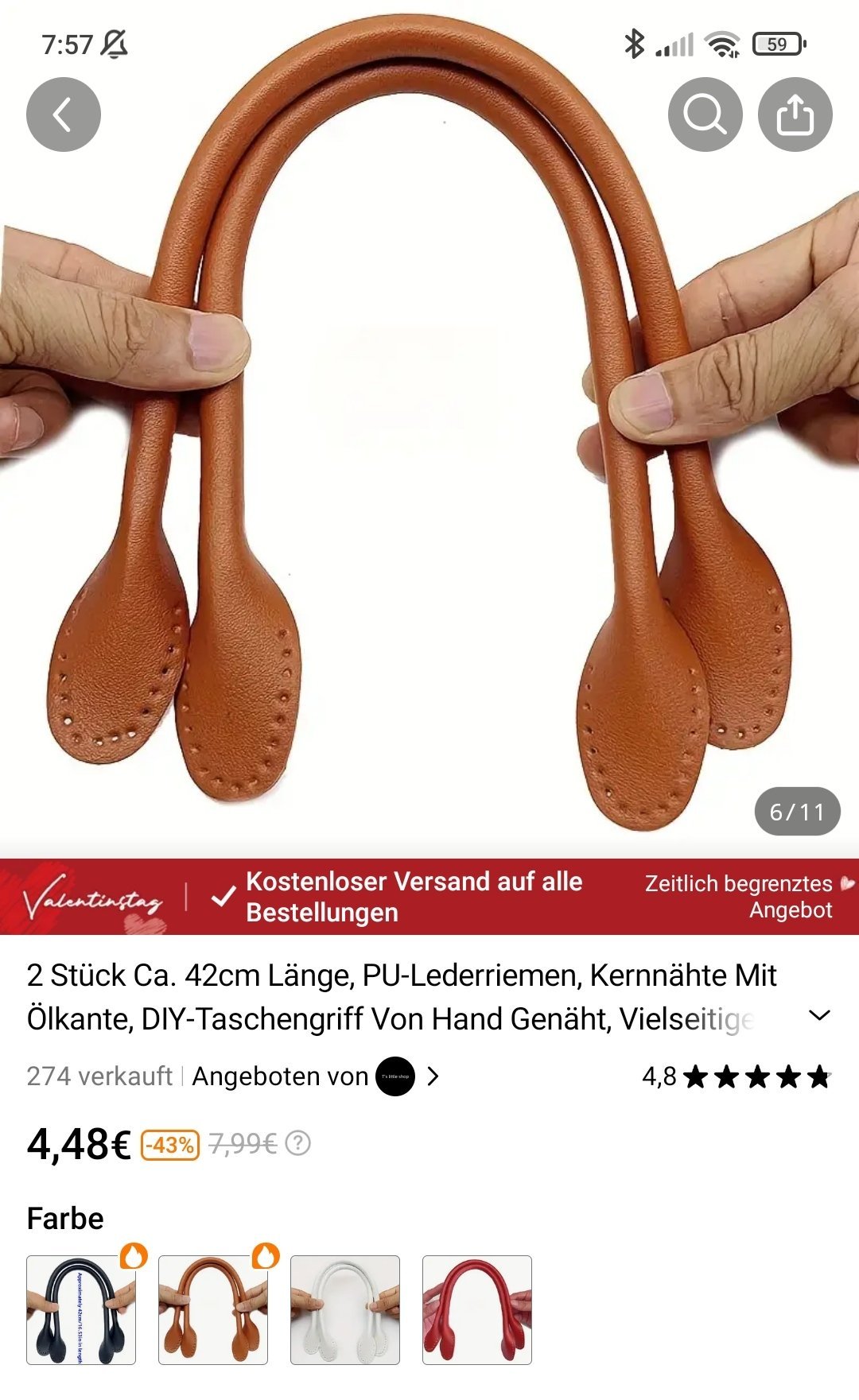This screenshot has height=1400, width=859.
Task: Go back to the previous page
Action: [x=63, y=114]
